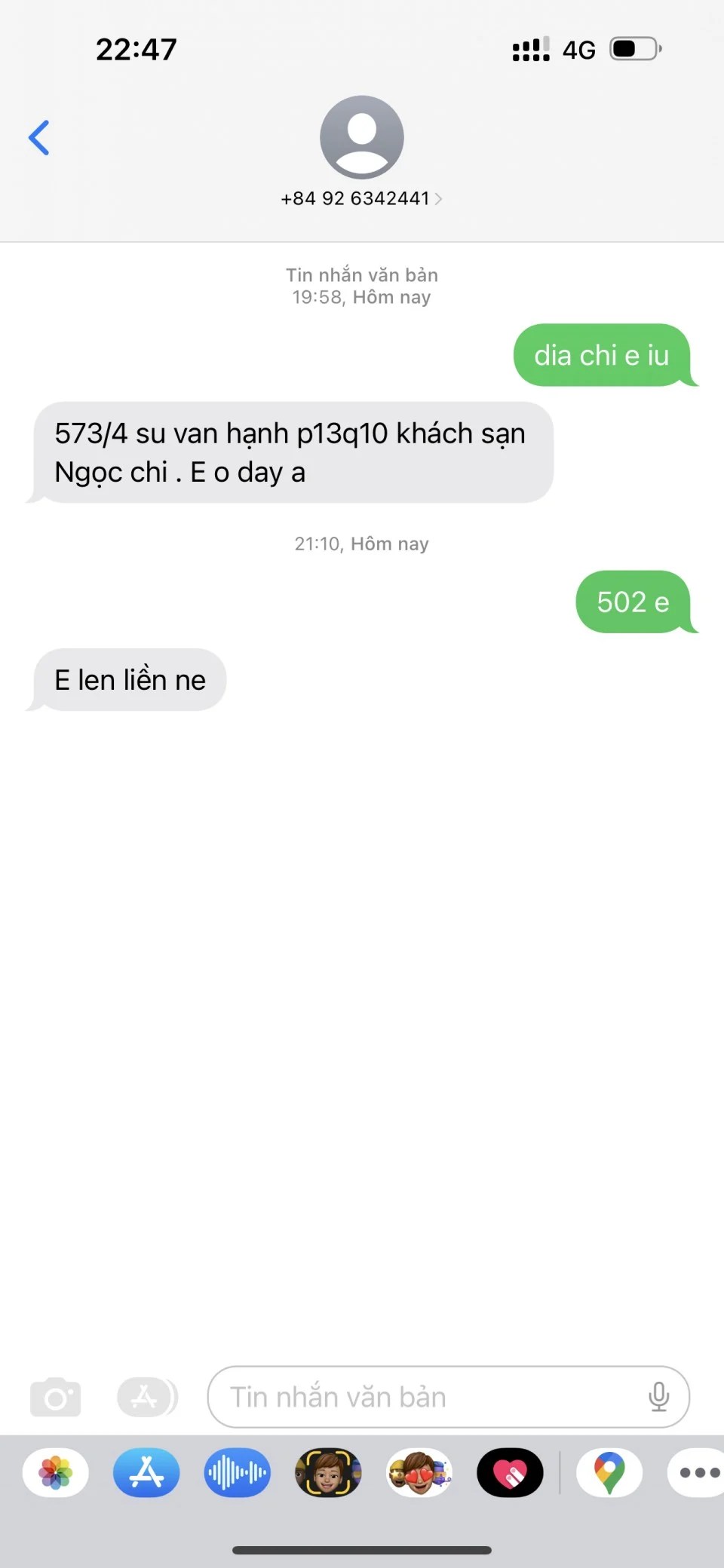Open the App Store iMessage app

146,1472
